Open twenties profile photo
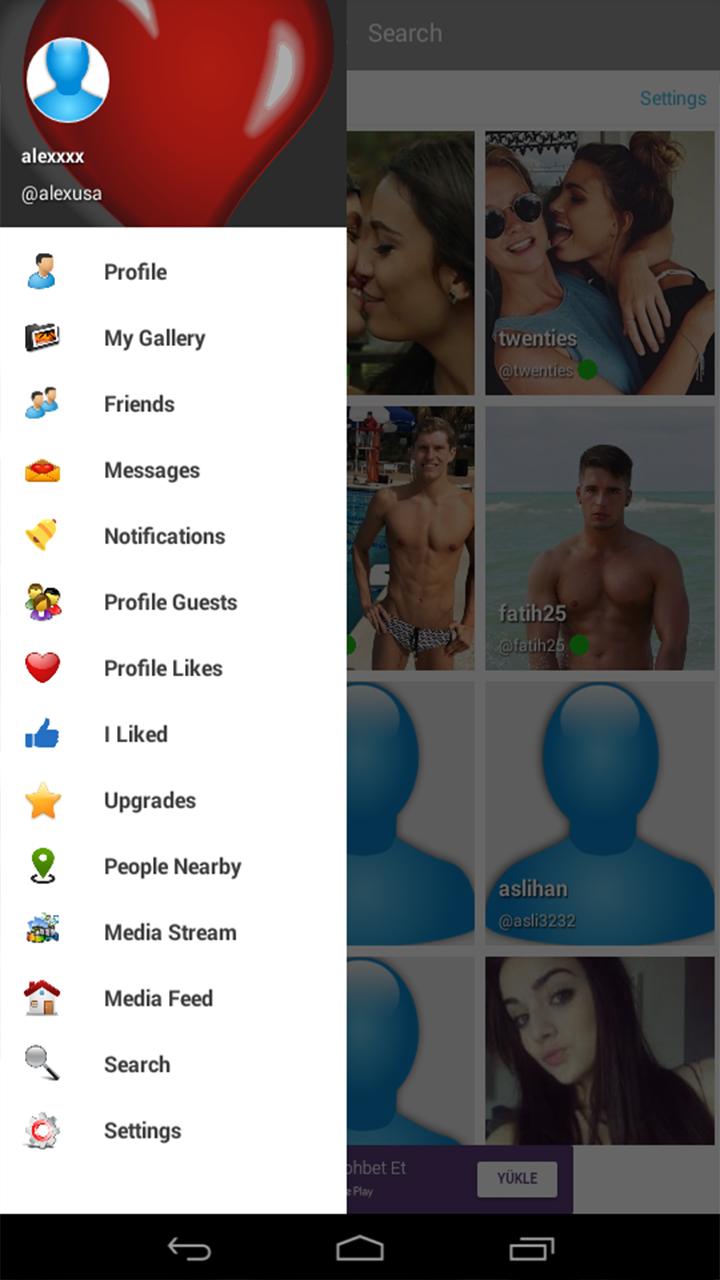The width and height of the screenshot is (720, 1280). [599, 262]
